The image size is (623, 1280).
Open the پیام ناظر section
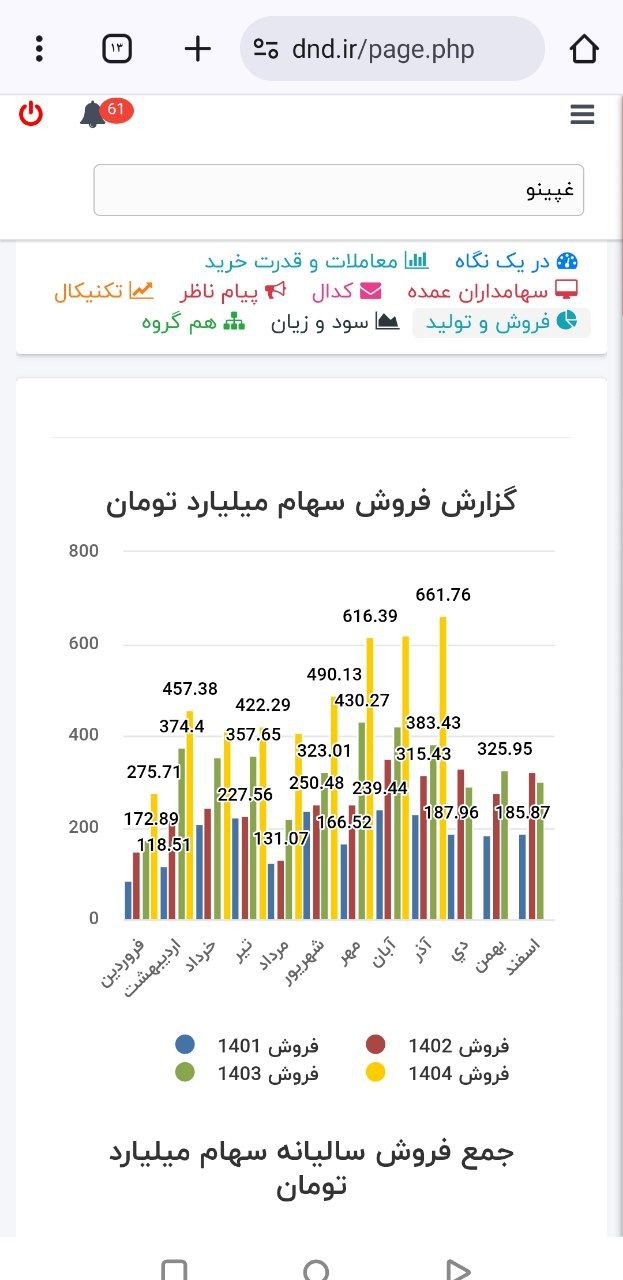(x=233, y=292)
